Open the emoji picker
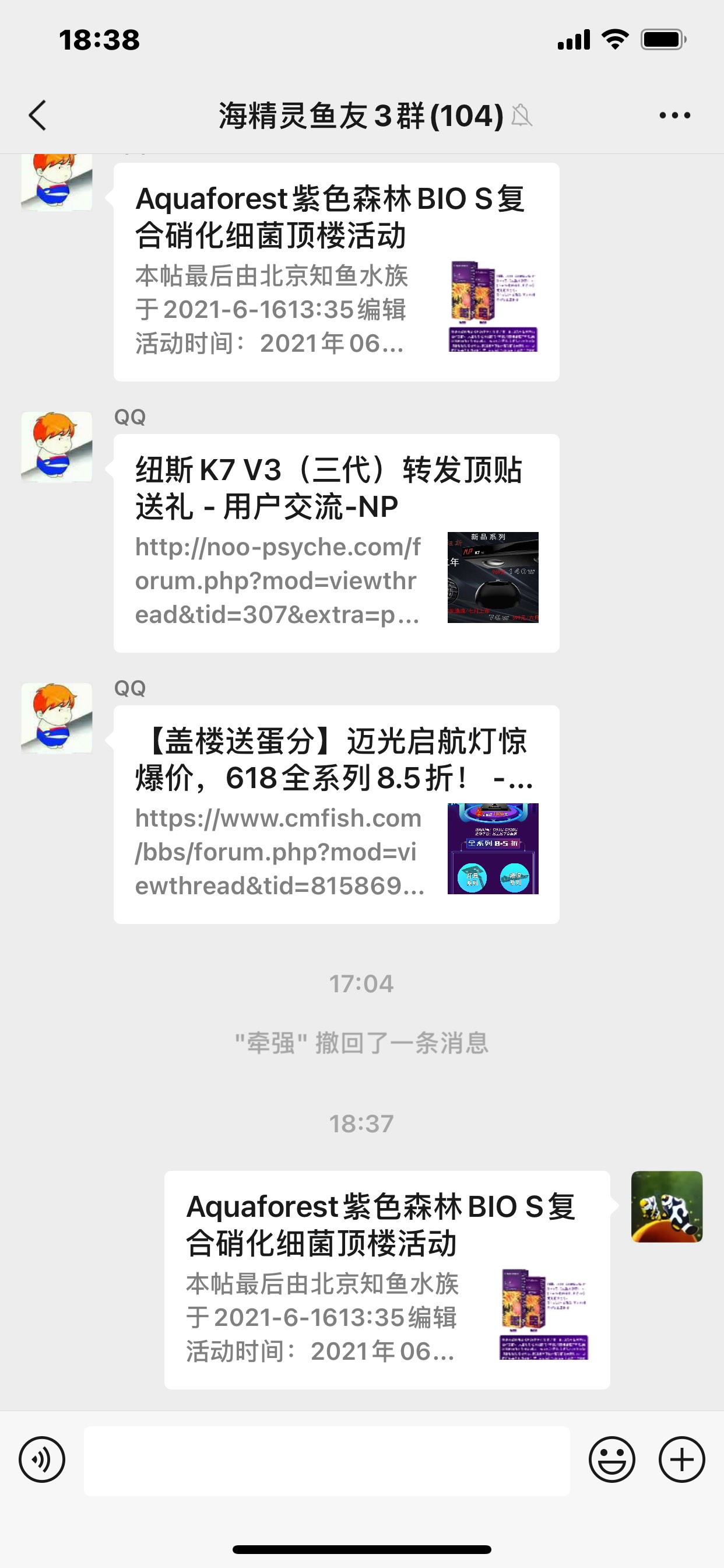Viewport: 724px width, 1568px height. pos(611,1459)
